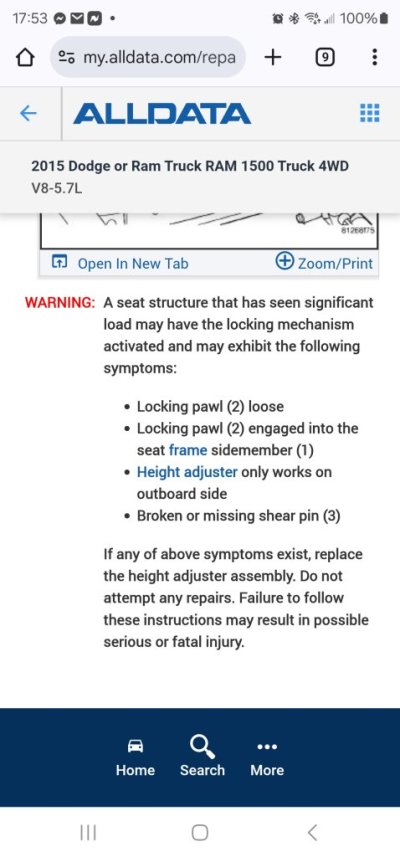Viewport: 400px width, 857px height.
Task: Open a new browser tab
Action: (273, 57)
